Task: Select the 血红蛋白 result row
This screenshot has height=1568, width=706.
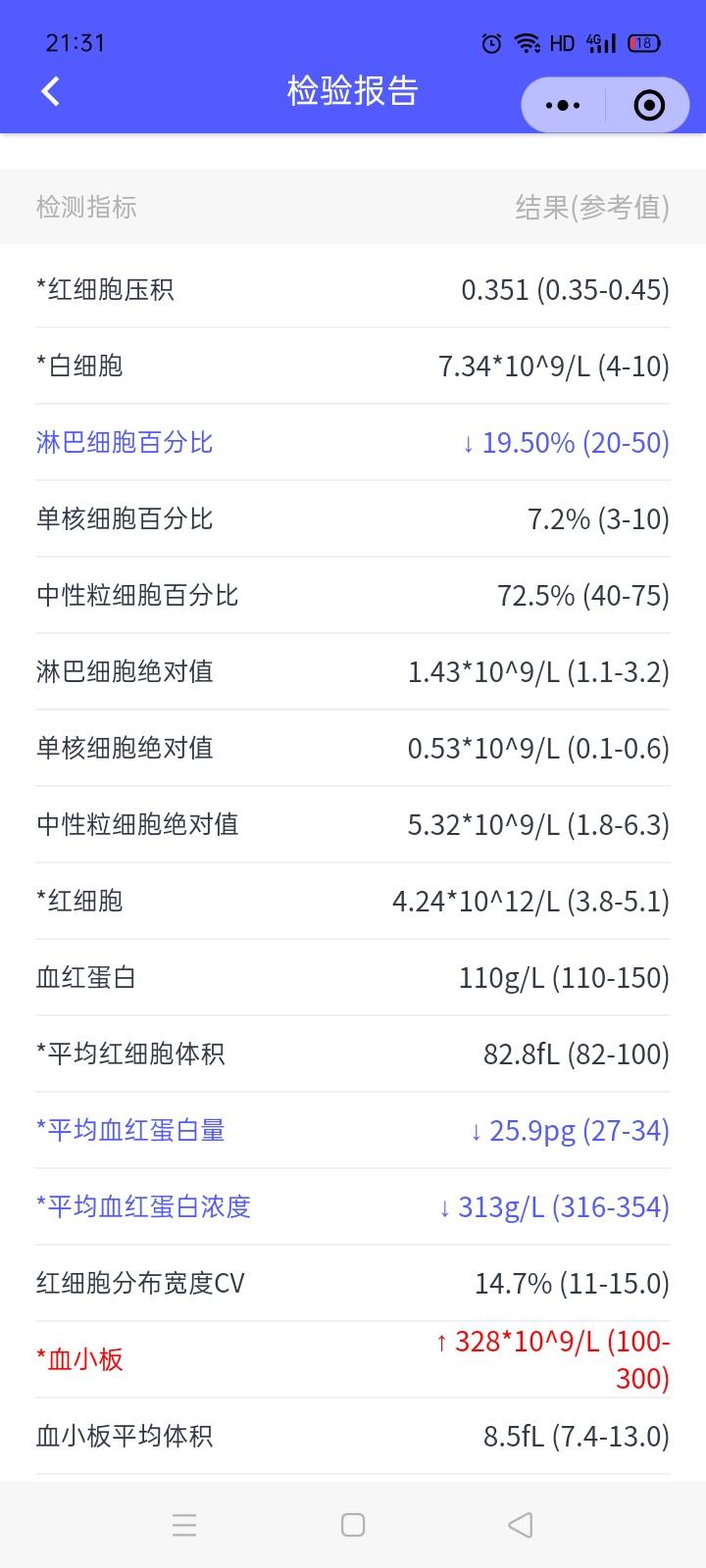Action: point(353,977)
